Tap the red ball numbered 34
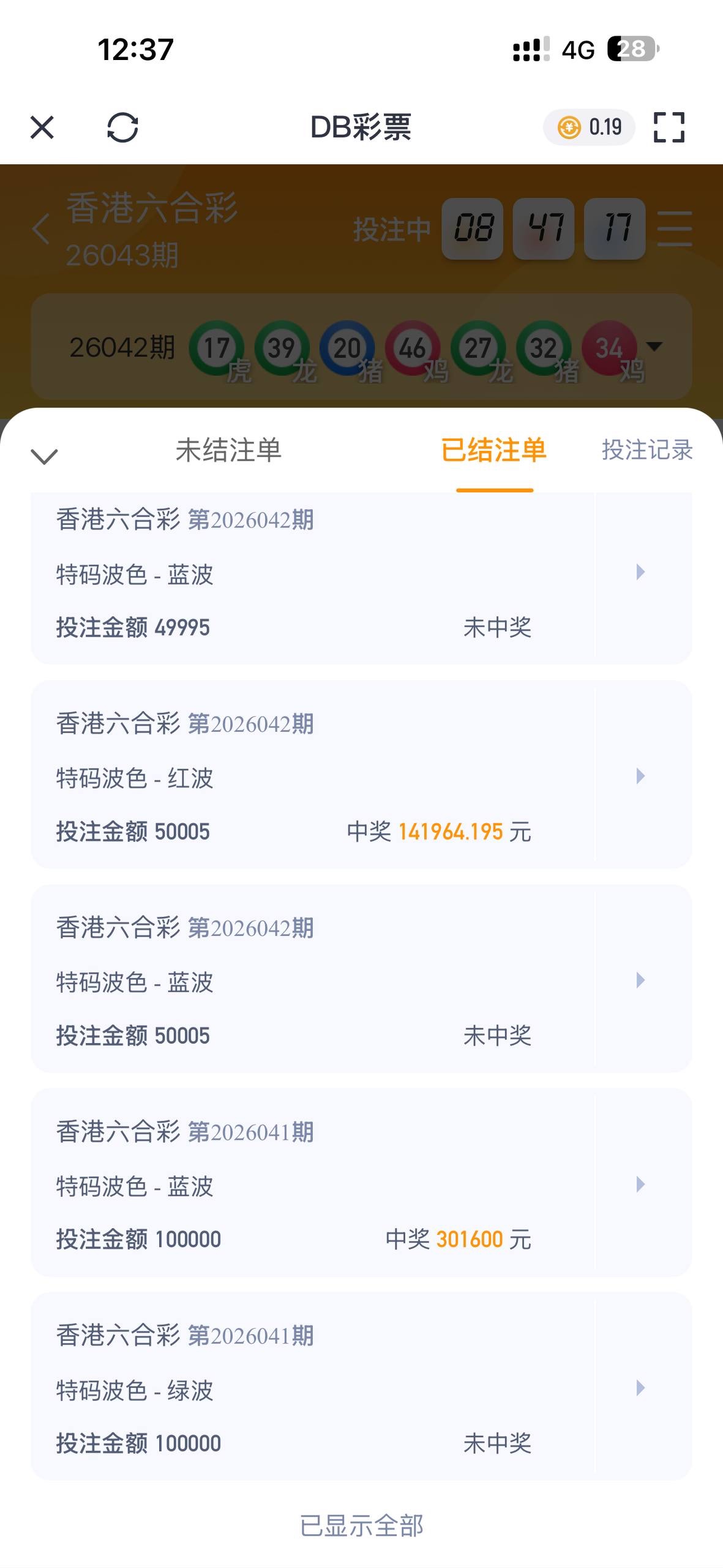The height and width of the screenshot is (1568, 723). click(x=609, y=348)
